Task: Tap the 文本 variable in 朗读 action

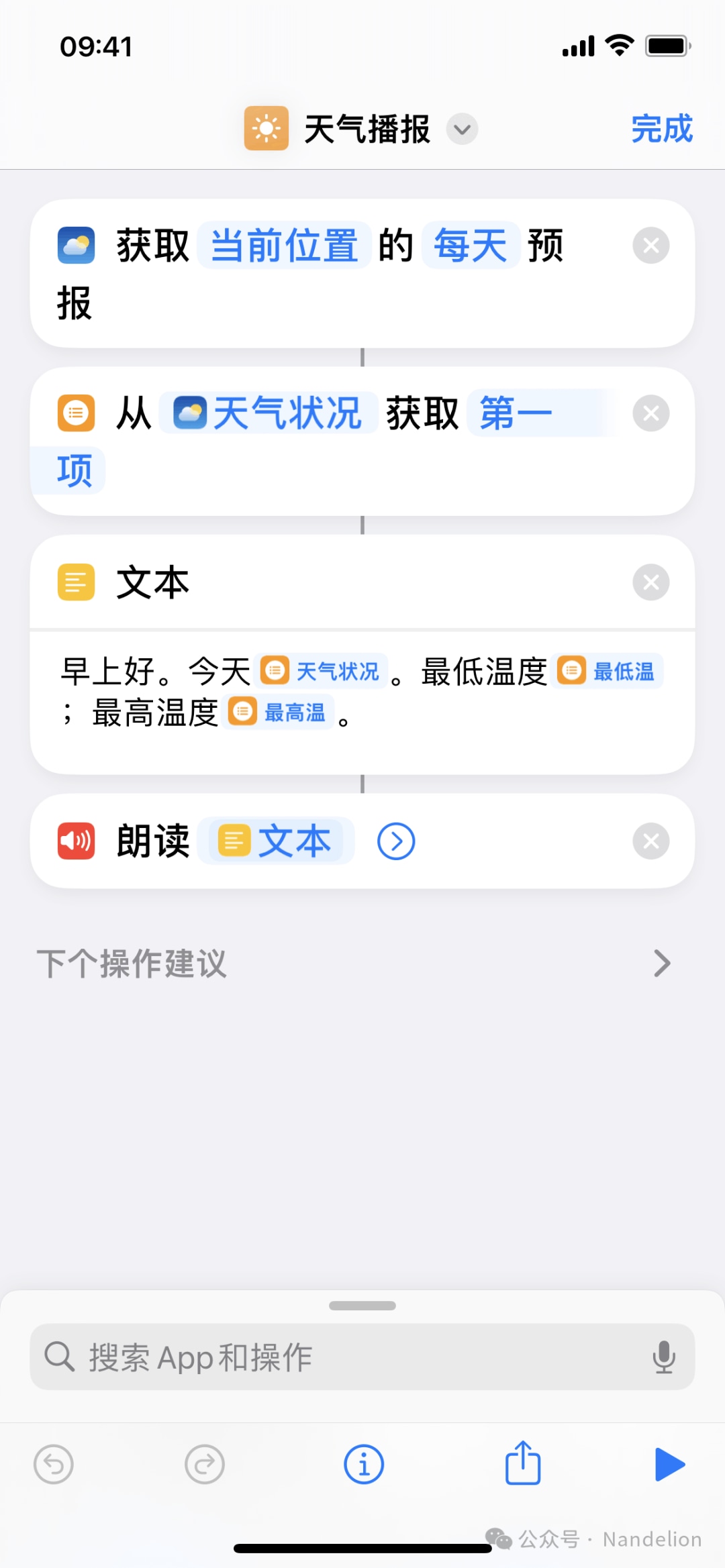Action: point(276,841)
